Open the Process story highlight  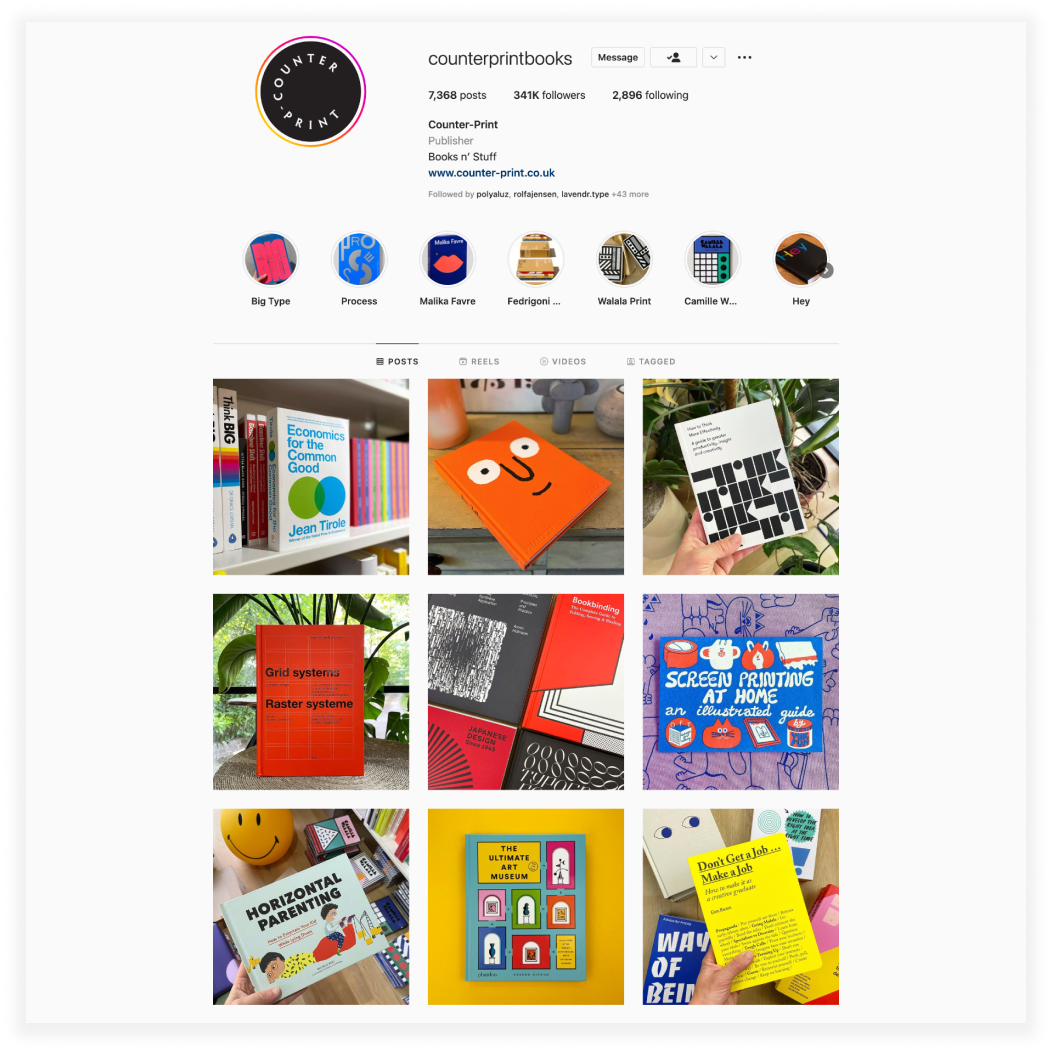pyautogui.click(x=359, y=260)
